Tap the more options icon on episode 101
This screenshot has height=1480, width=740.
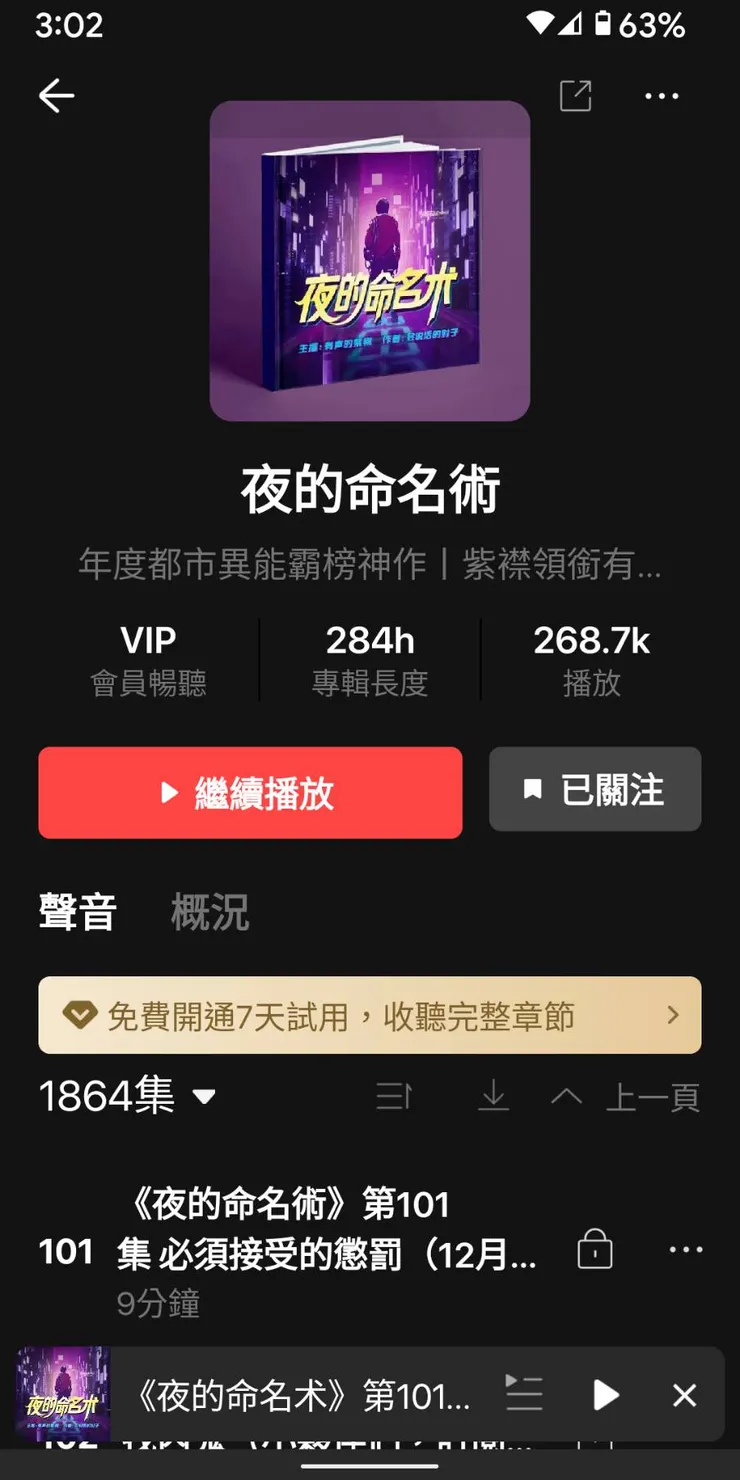click(685, 1248)
